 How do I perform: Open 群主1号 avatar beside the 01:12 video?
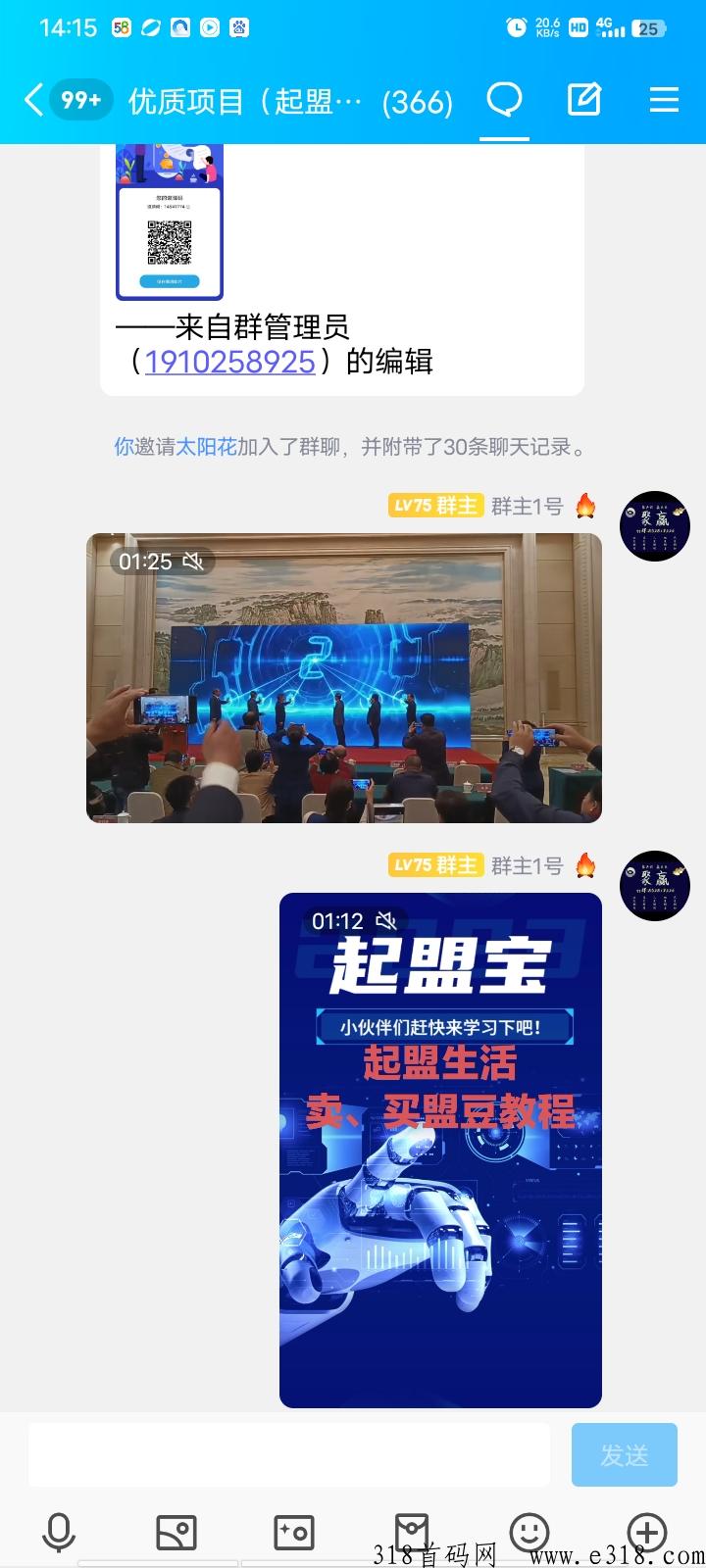[x=655, y=886]
